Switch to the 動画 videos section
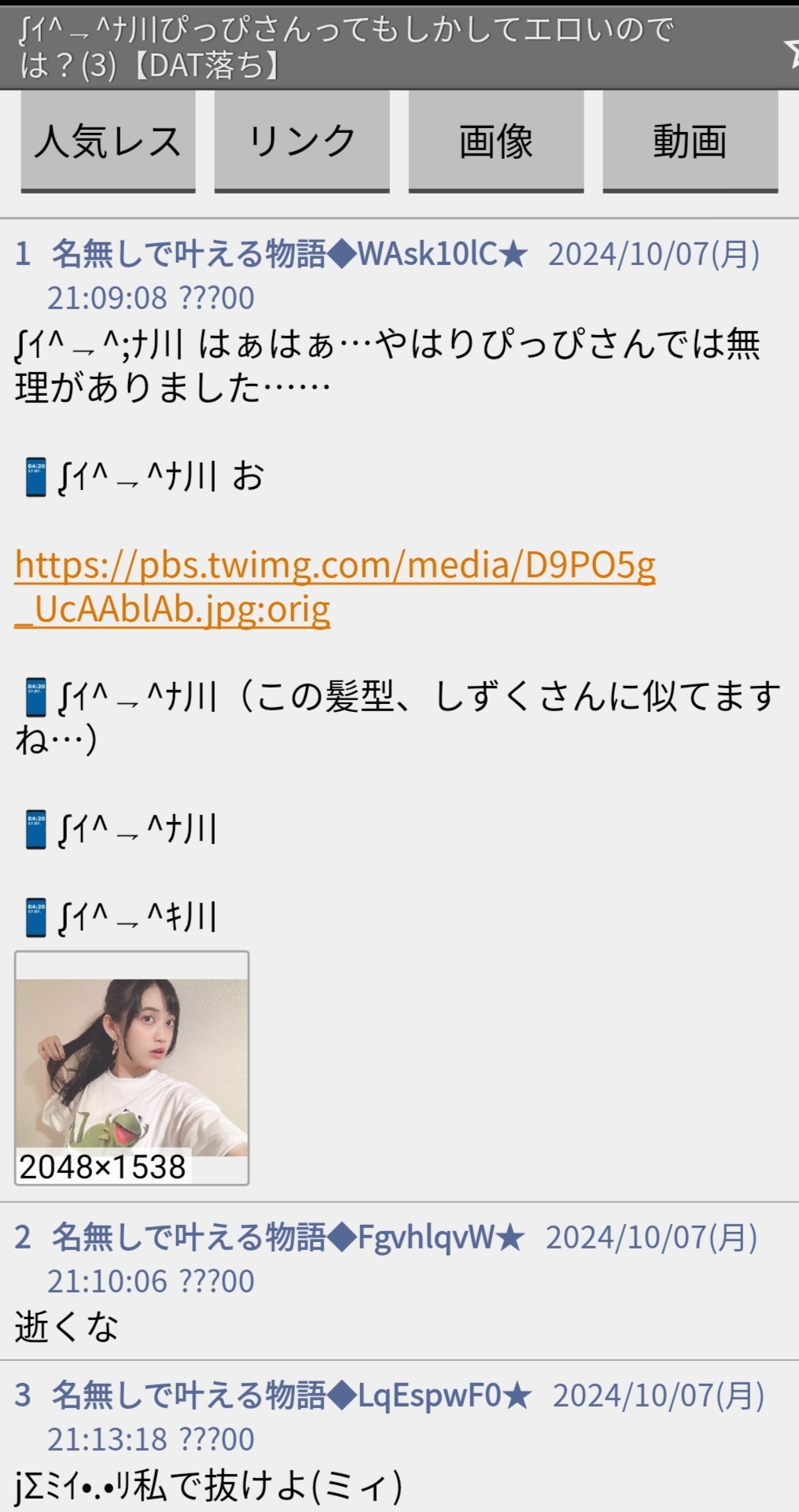 point(690,142)
